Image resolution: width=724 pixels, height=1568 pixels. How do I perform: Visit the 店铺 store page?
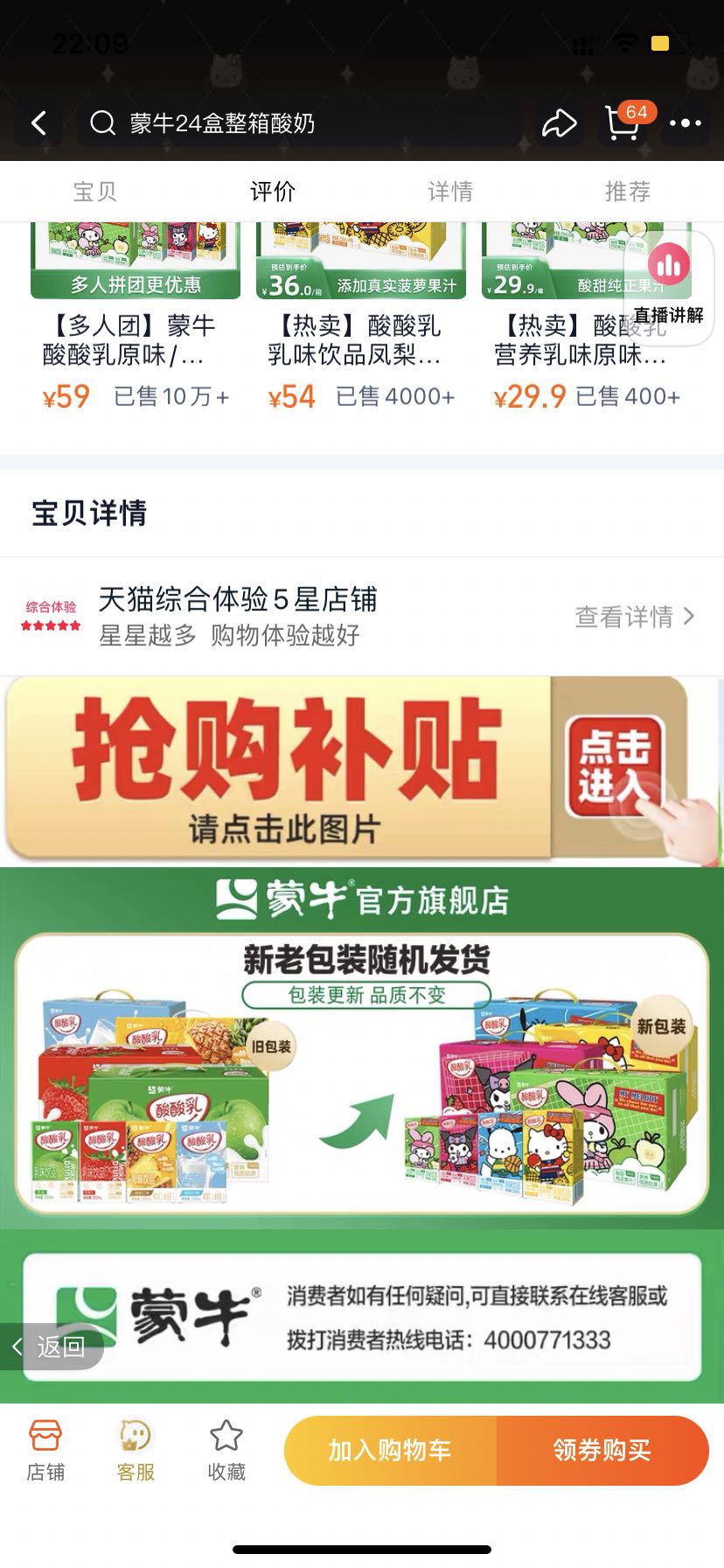click(45, 1450)
